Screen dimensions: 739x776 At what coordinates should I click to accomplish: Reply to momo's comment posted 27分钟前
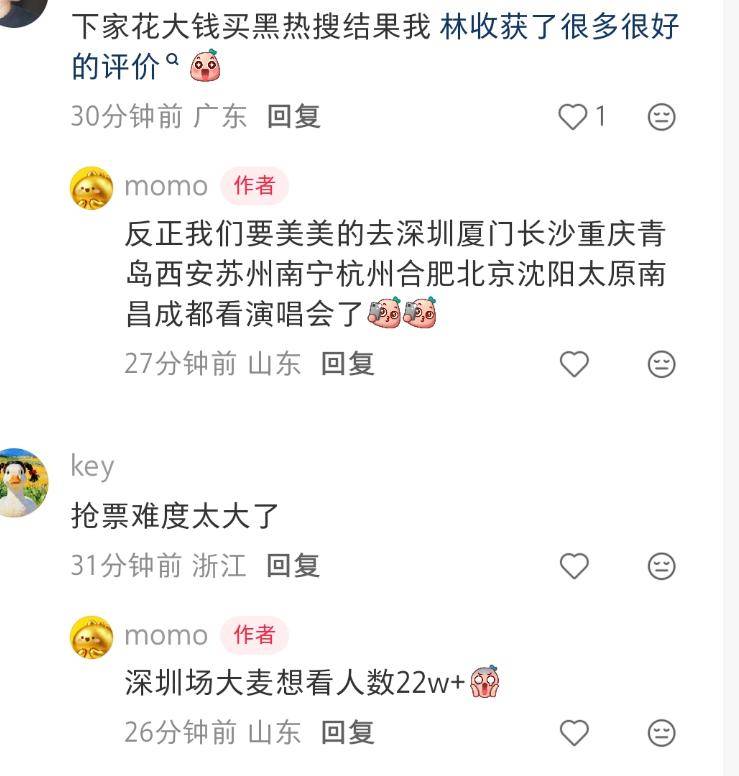[347, 363]
